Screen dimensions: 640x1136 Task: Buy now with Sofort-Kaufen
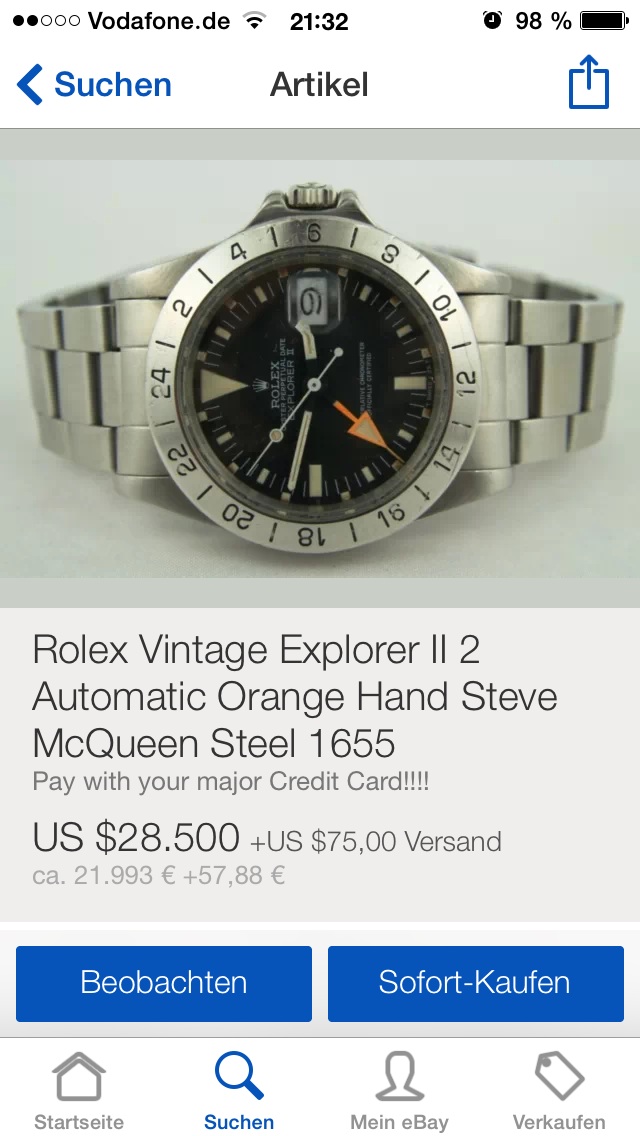point(475,983)
